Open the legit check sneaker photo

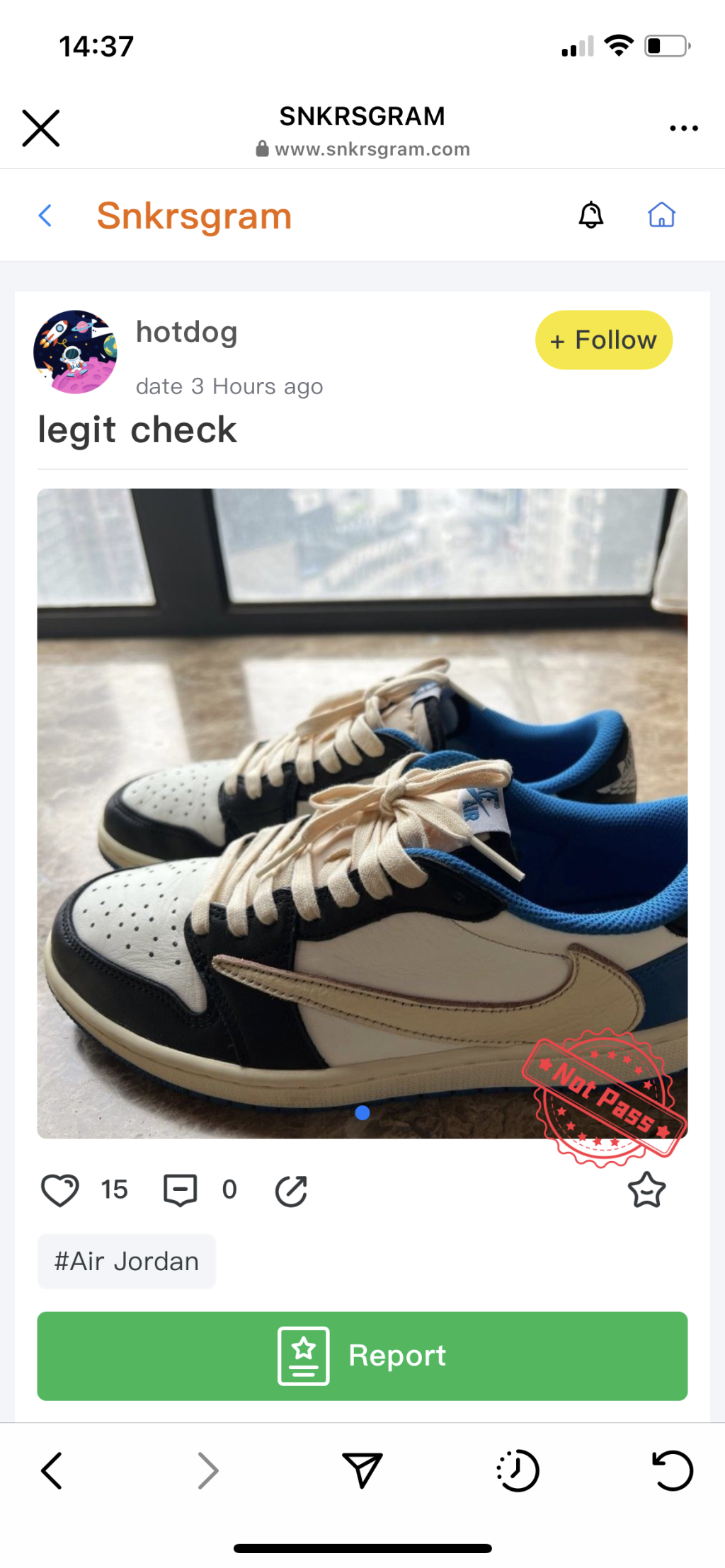pos(362,812)
